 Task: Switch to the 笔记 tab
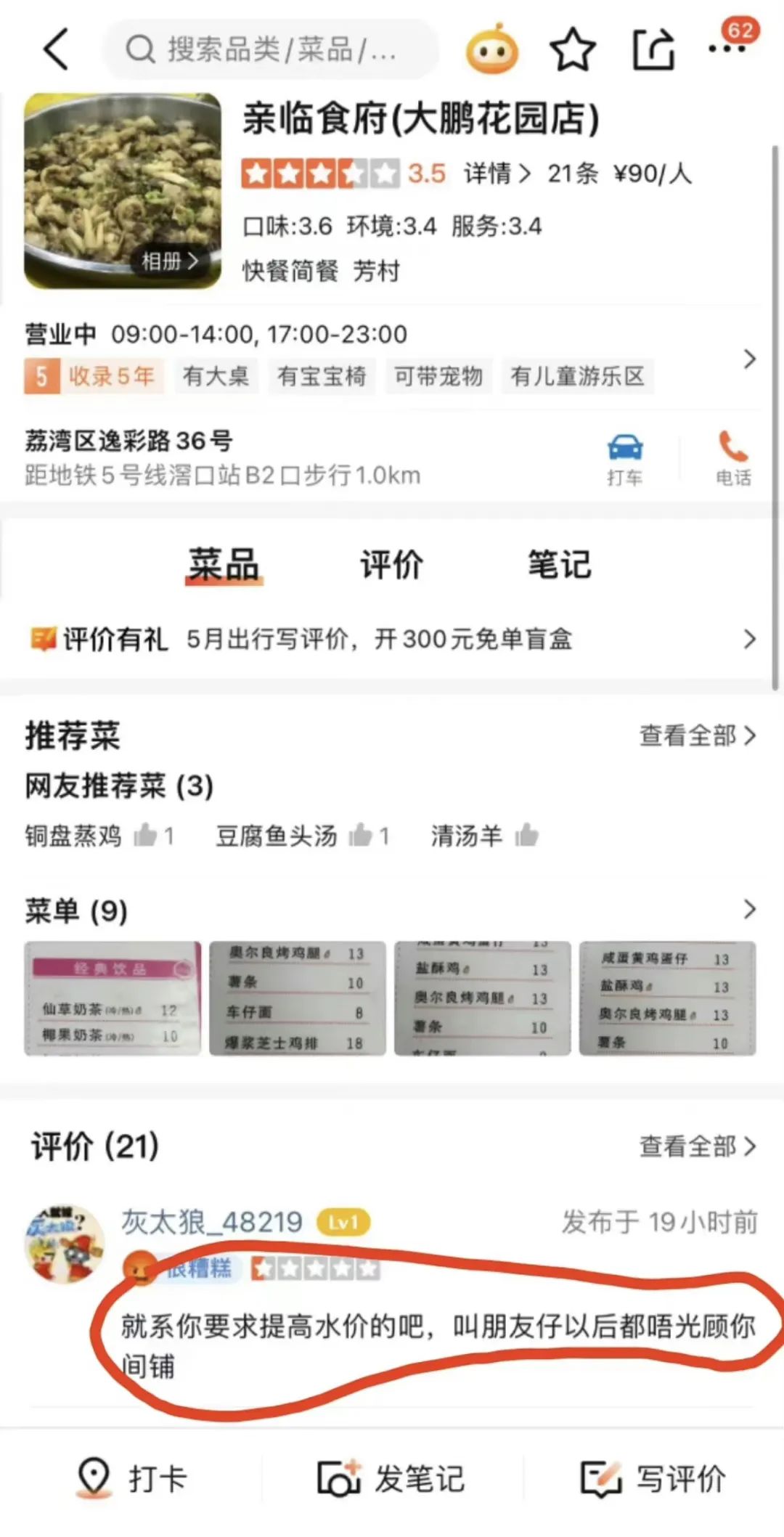point(559,564)
